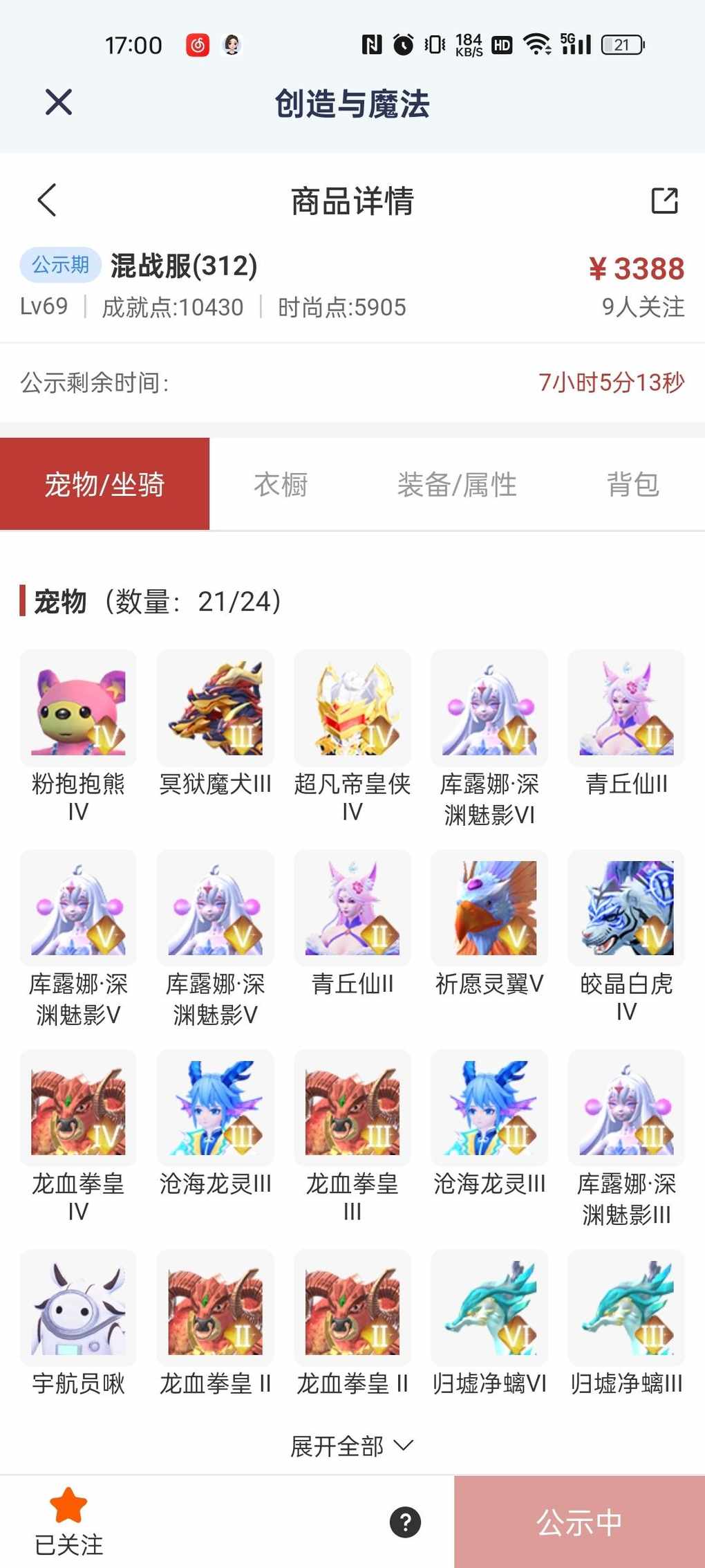Go back from 商品详情
This screenshot has width=705, height=1568.
47,201
